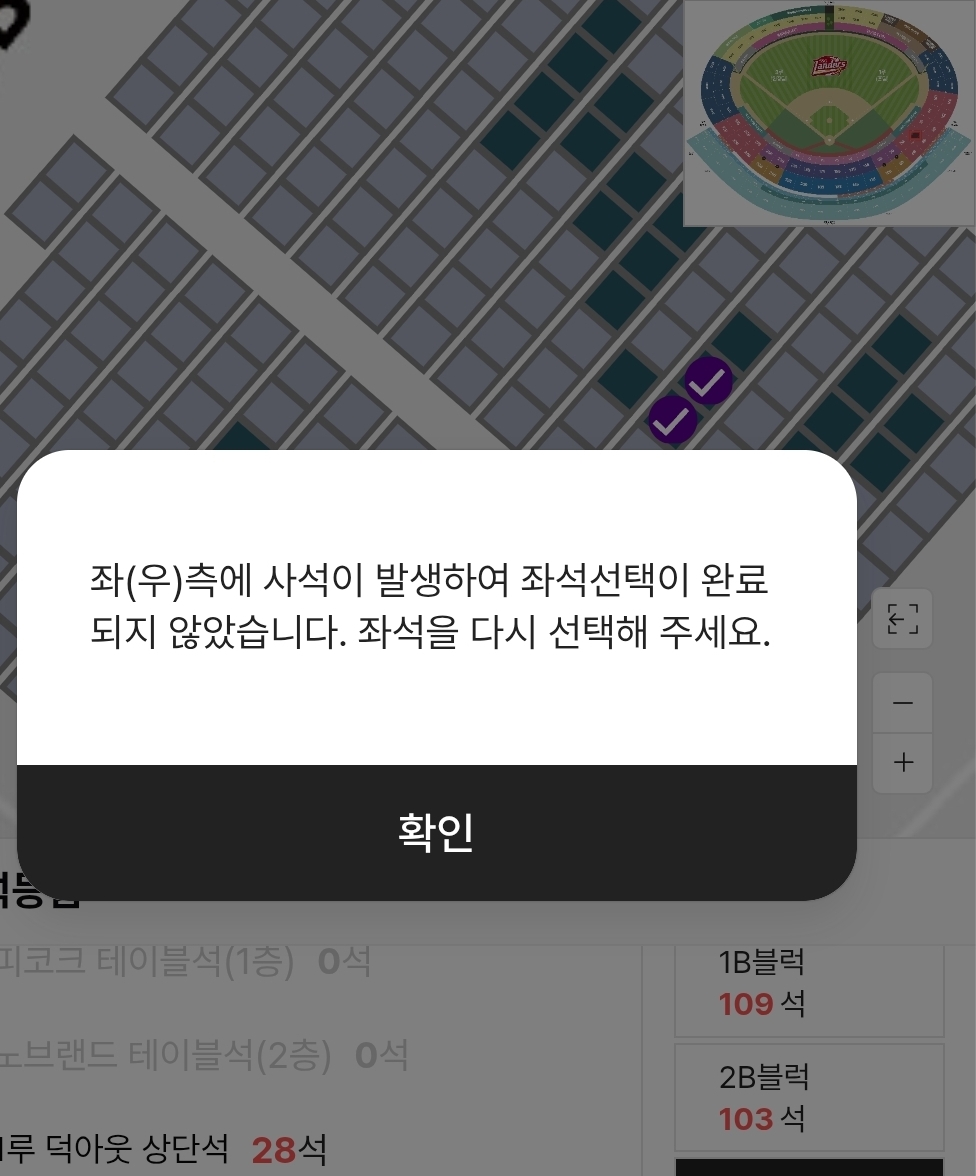This screenshot has height=1176, width=976.
Task: Select the zoom in plus icon
Action: [x=902, y=763]
